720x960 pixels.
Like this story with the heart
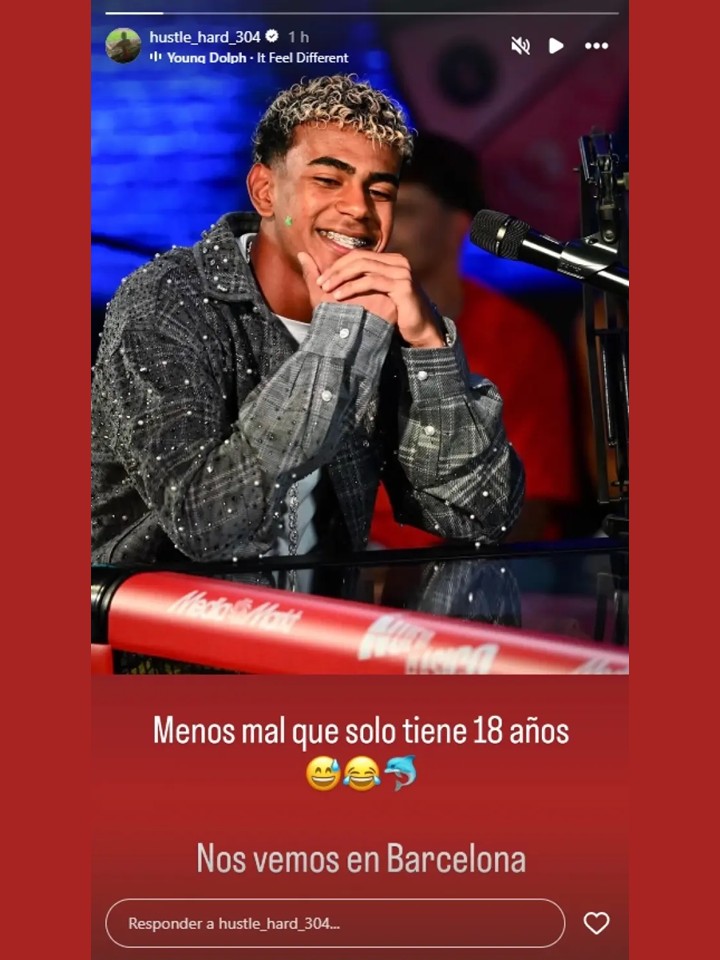596,923
